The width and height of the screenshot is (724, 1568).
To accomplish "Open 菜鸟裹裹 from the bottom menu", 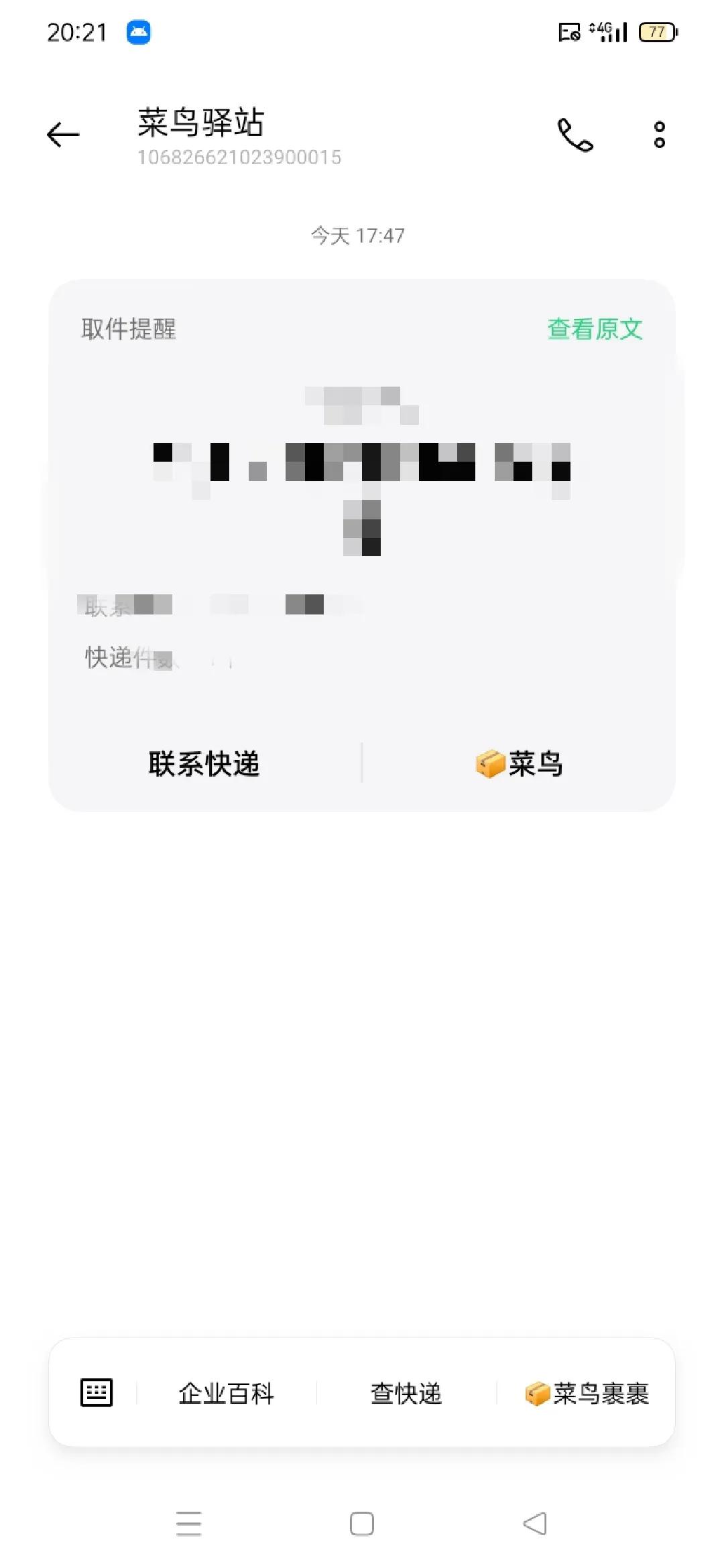I will 587,1394.
